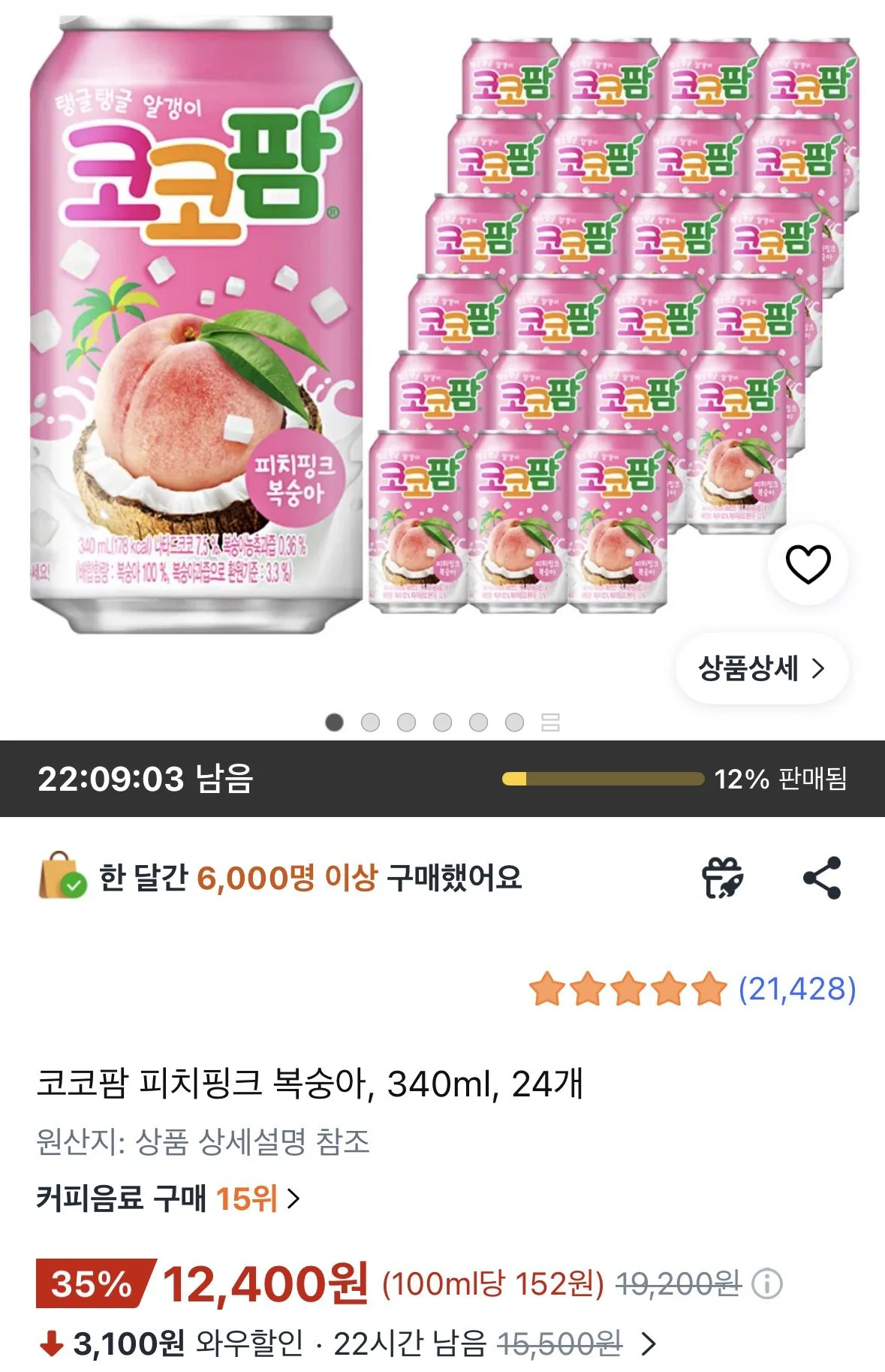The width and height of the screenshot is (885, 1372).
Task: Share this product
Action: (822, 877)
